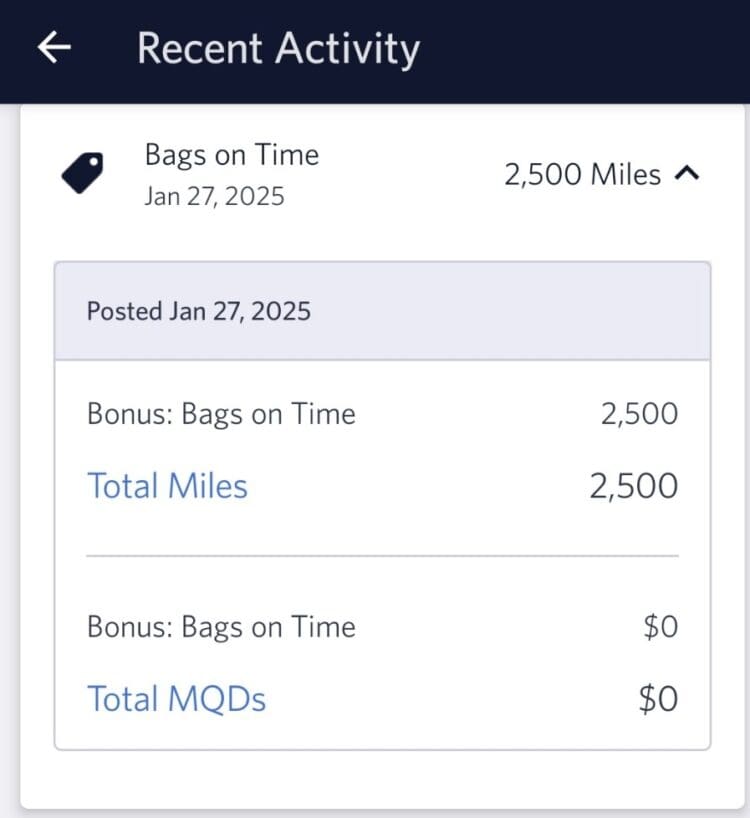Tap the Posted Jan 27, 2025 header
This screenshot has height=818, width=750.
[x=197, y=311]
